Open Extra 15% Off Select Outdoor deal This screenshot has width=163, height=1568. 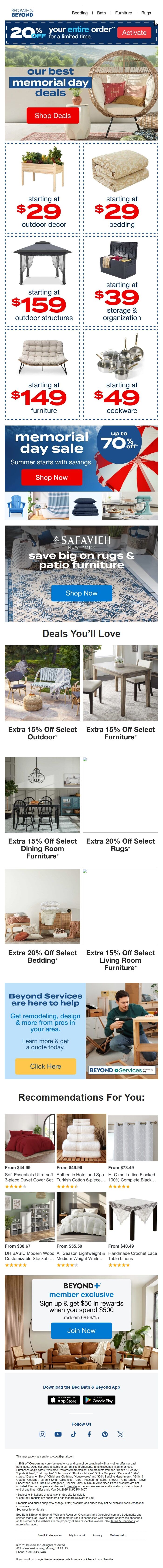click(x=43, y=694)
